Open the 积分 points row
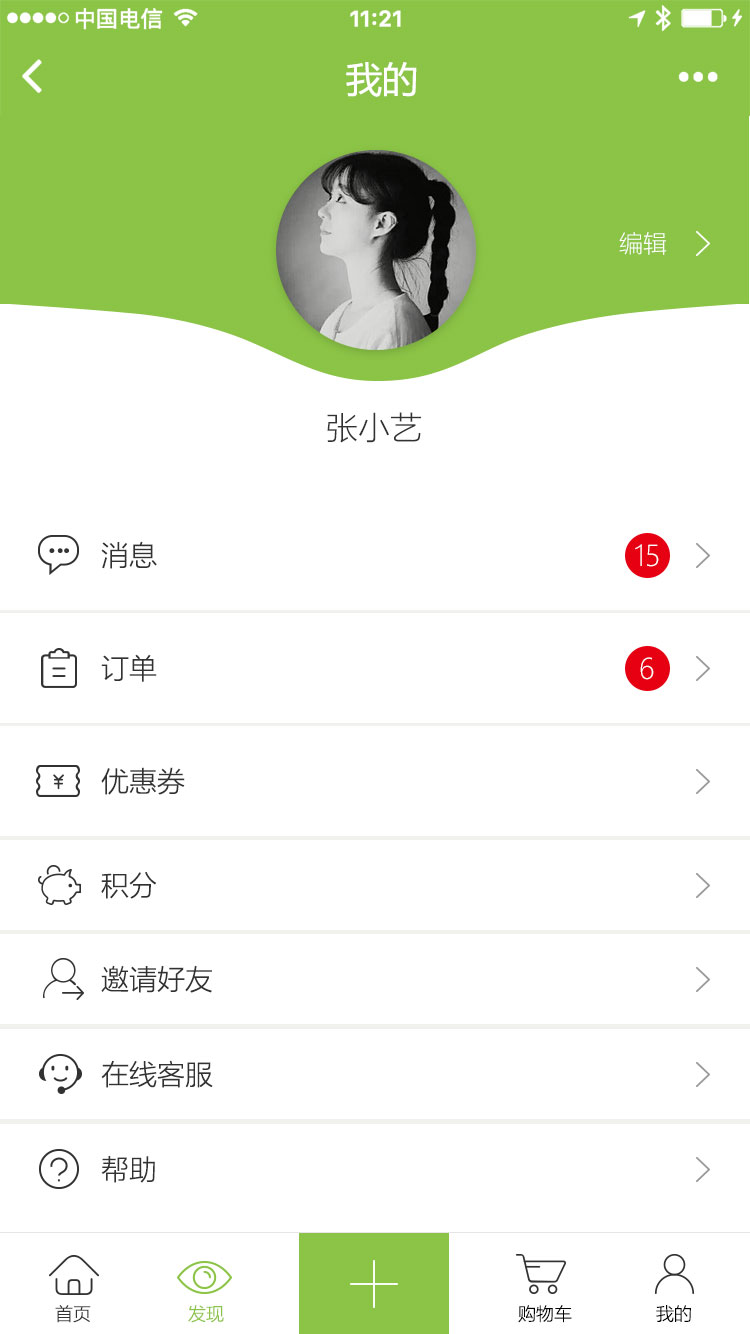Image resolution: width=750 pixels, height=1334 pixels. (x=375, y=885)
